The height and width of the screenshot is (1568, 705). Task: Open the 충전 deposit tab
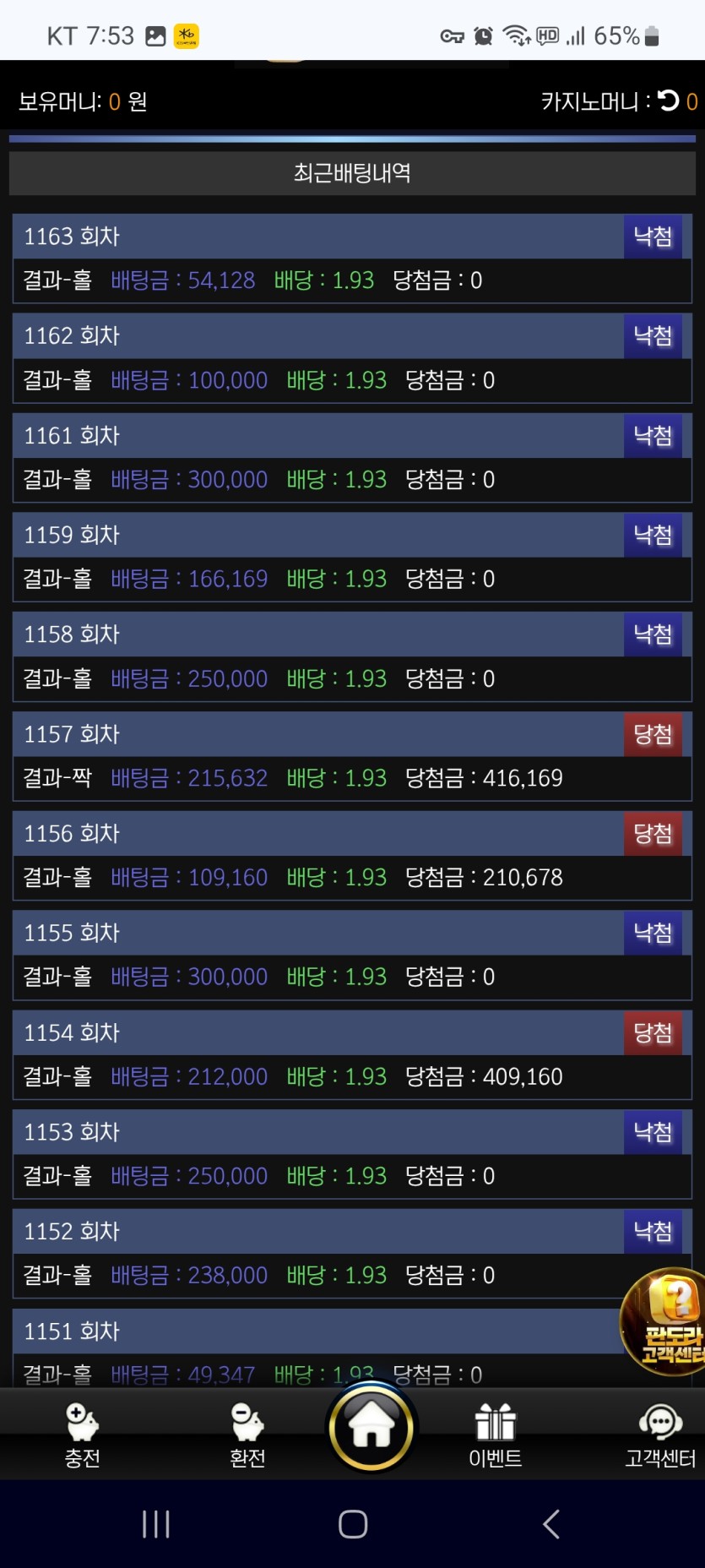pos(83,1435)
